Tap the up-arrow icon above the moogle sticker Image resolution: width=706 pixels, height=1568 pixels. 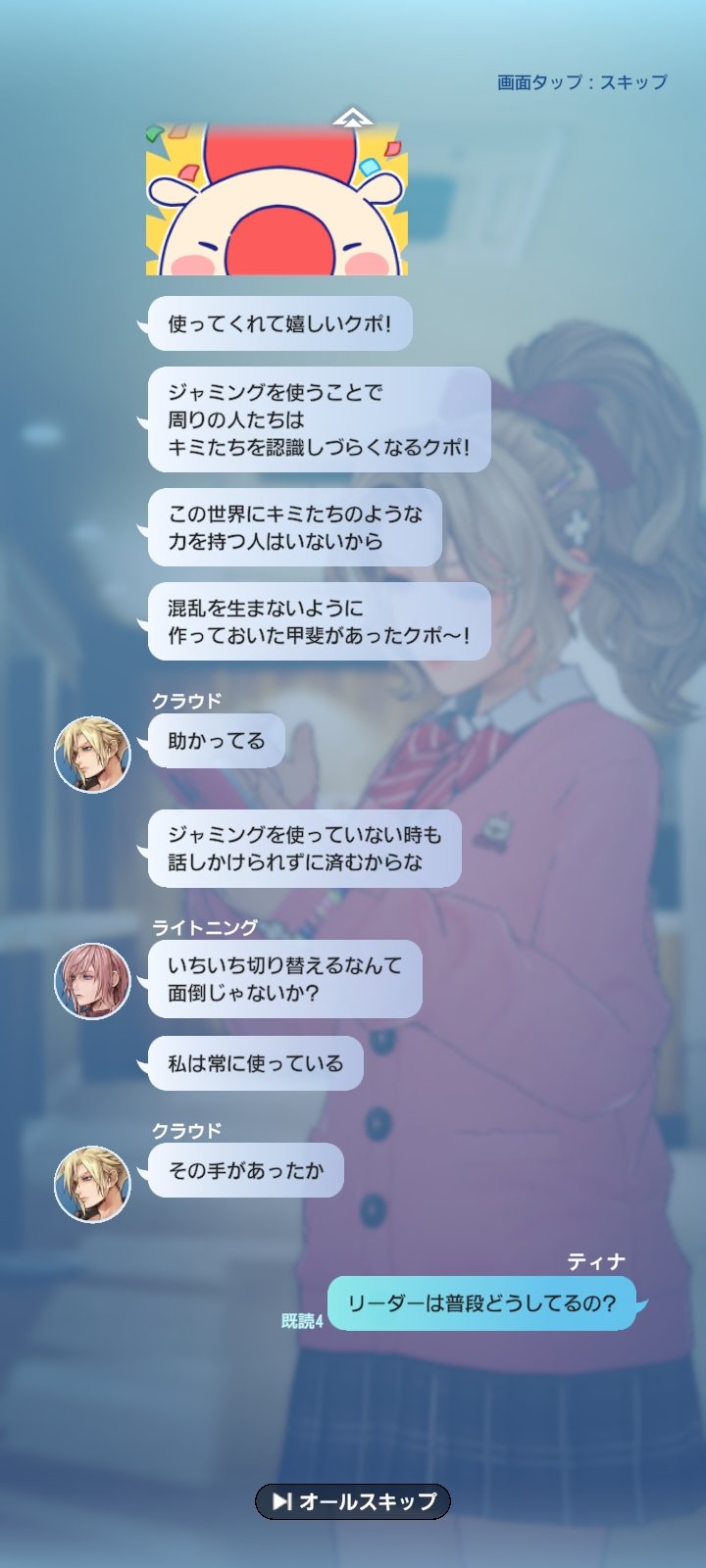352,119
